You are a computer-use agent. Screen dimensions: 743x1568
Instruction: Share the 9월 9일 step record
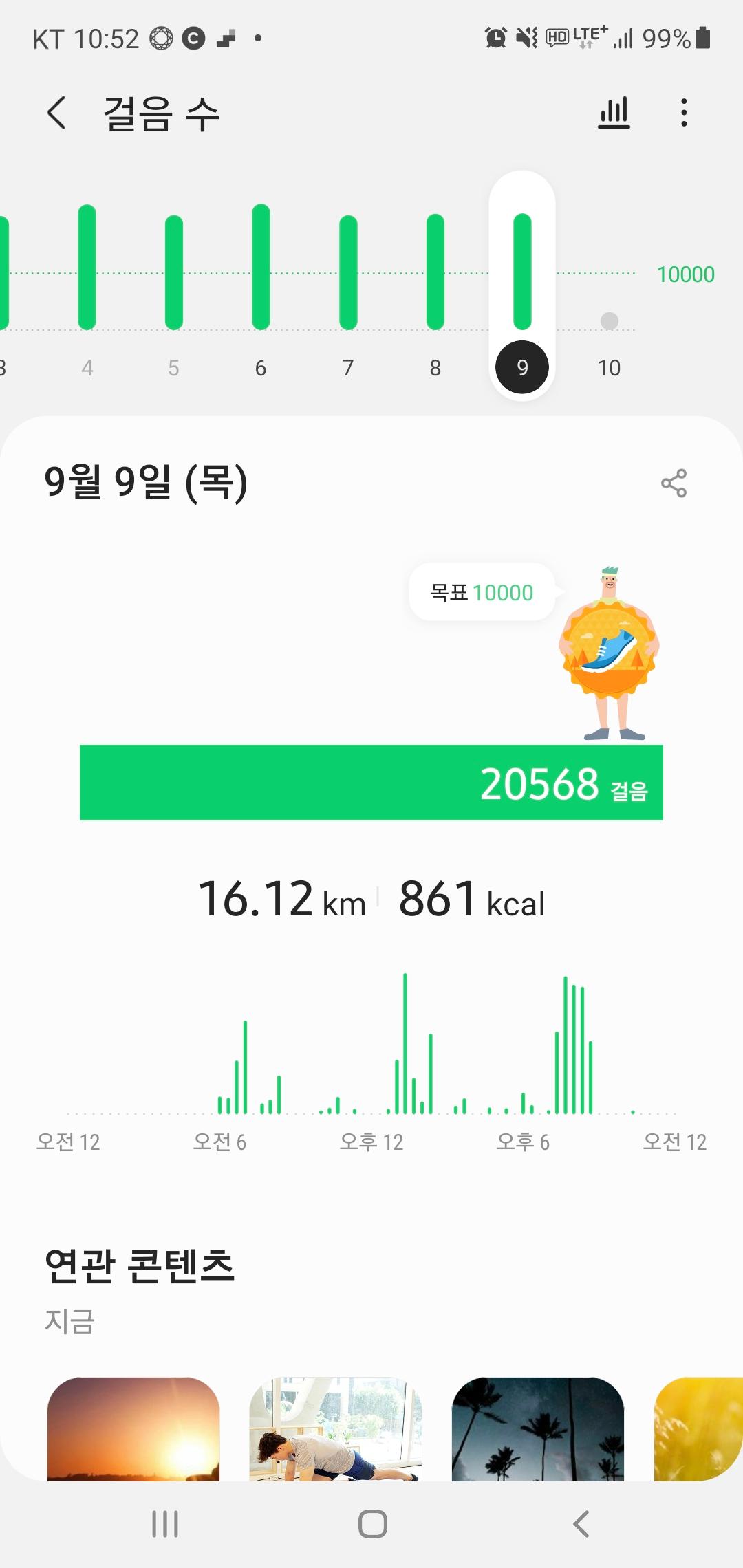click(674, 483)
